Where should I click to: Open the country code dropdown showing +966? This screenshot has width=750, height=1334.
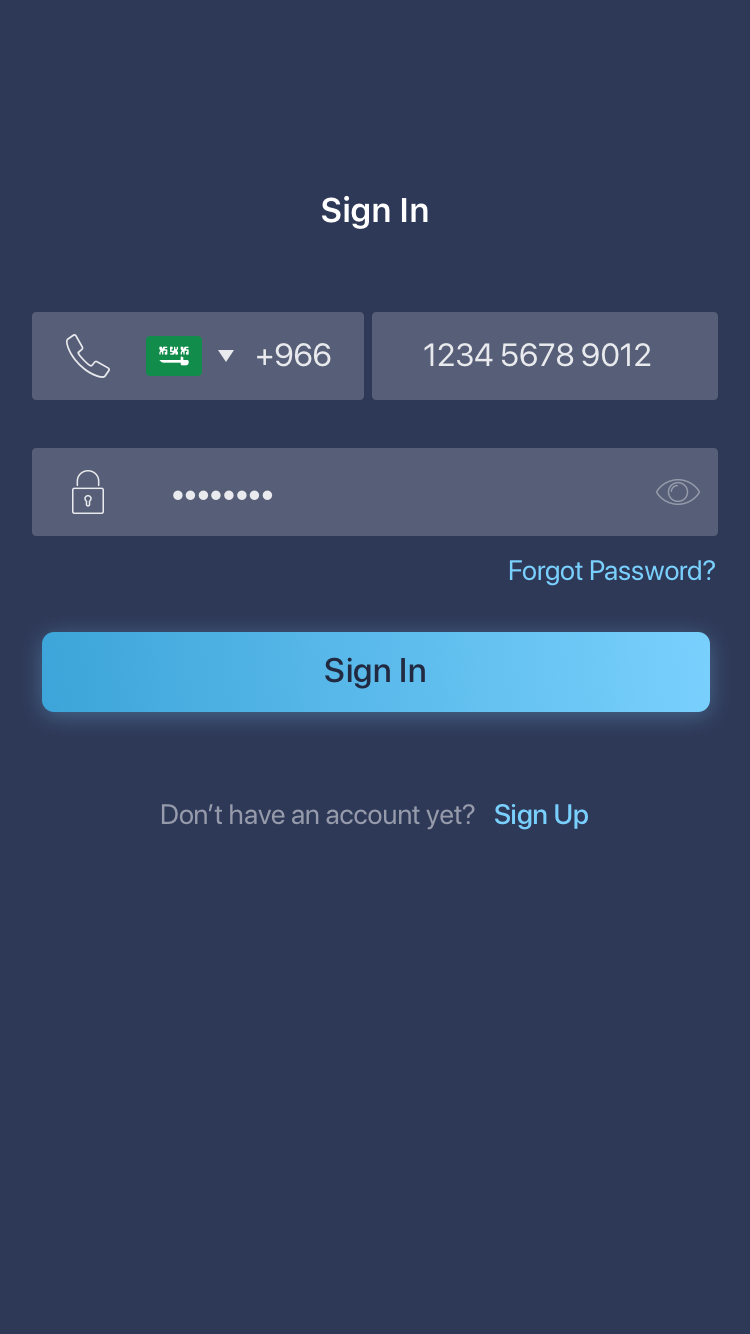click(226, 356)
